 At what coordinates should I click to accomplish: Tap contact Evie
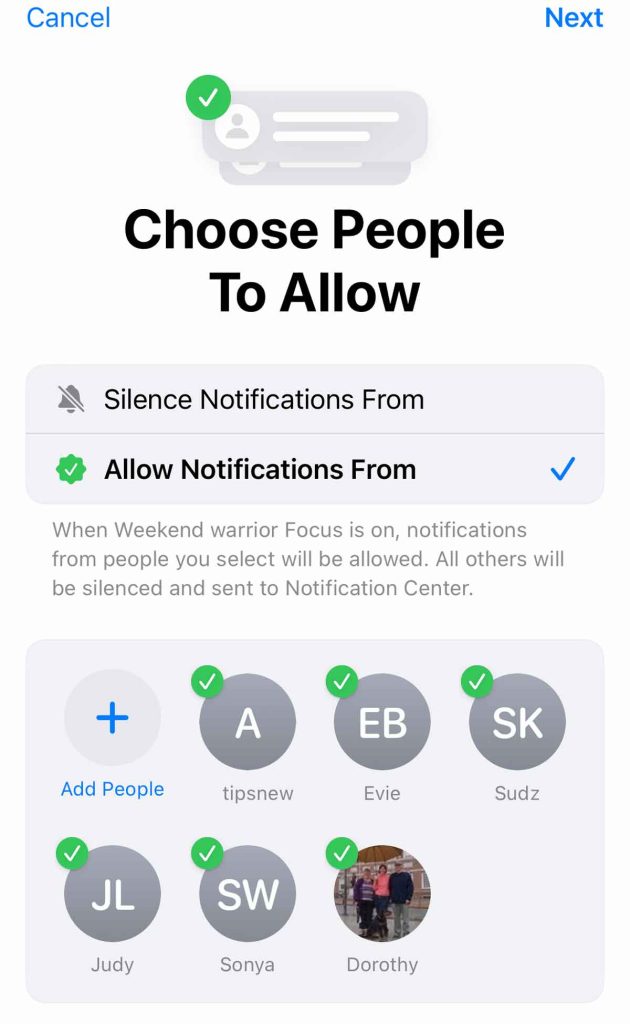click(382, 723)
